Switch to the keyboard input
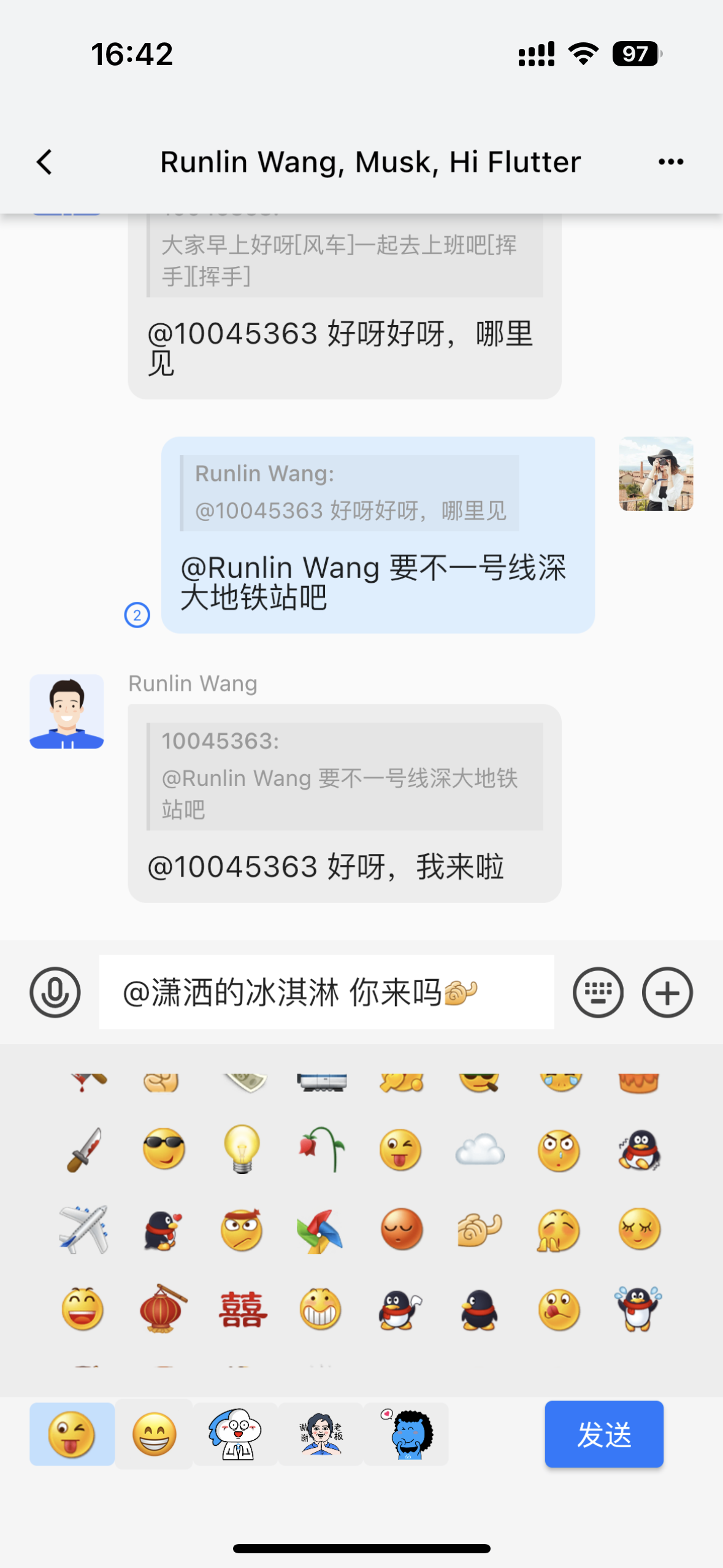 click(x=598, y=992)
